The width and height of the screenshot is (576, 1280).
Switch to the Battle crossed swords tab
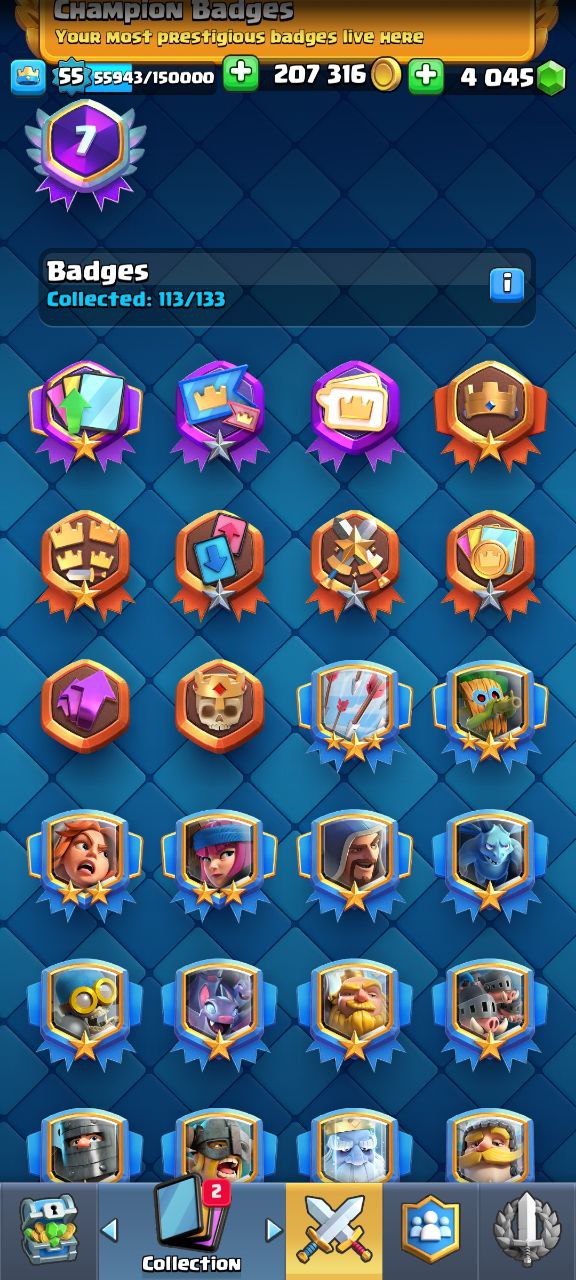(334, 1231)
